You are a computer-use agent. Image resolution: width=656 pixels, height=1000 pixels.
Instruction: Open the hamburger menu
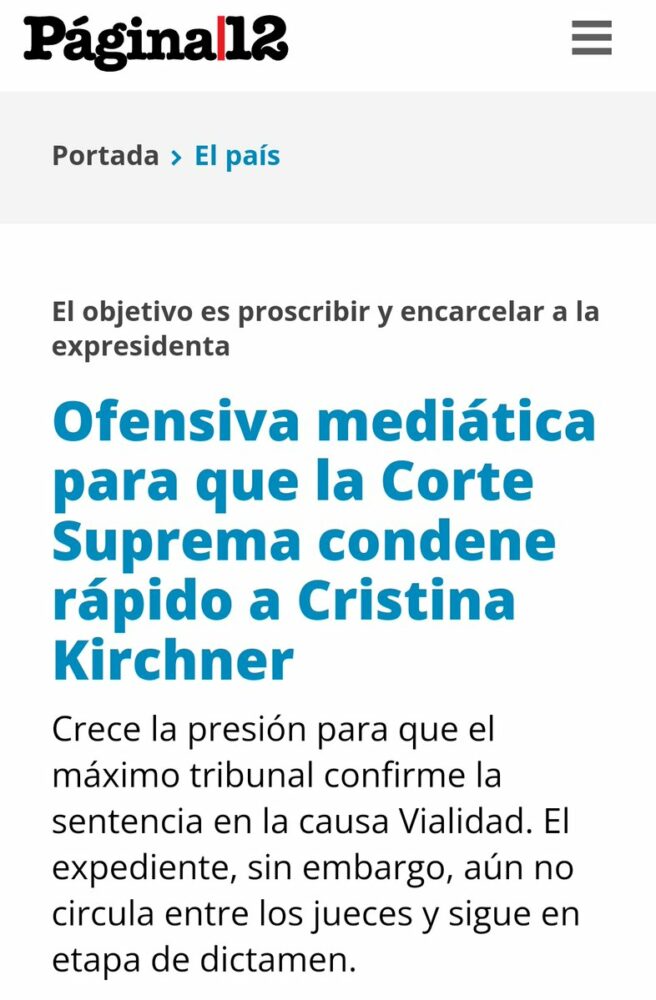591,39
